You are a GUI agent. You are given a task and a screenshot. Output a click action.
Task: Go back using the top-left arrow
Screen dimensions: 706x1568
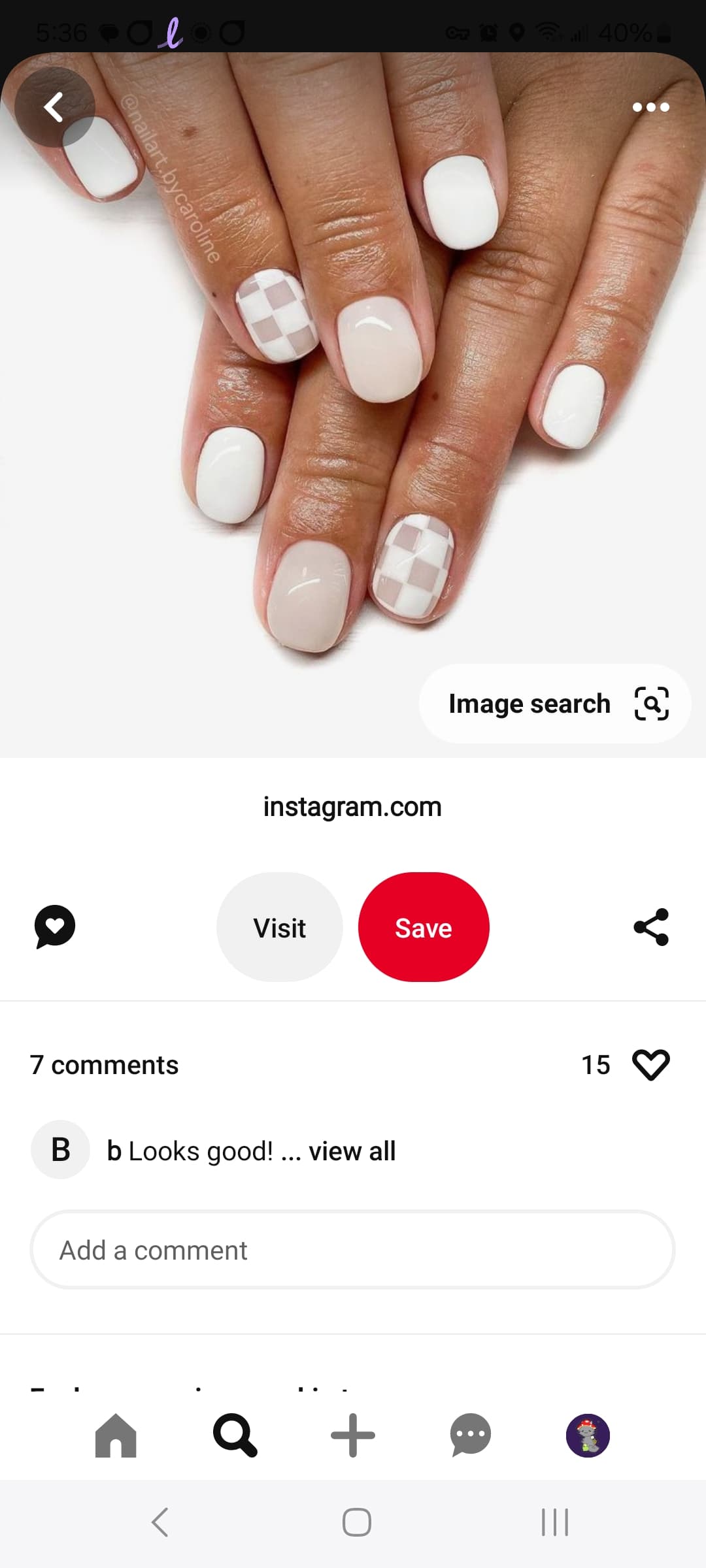(x=55, y=107)
